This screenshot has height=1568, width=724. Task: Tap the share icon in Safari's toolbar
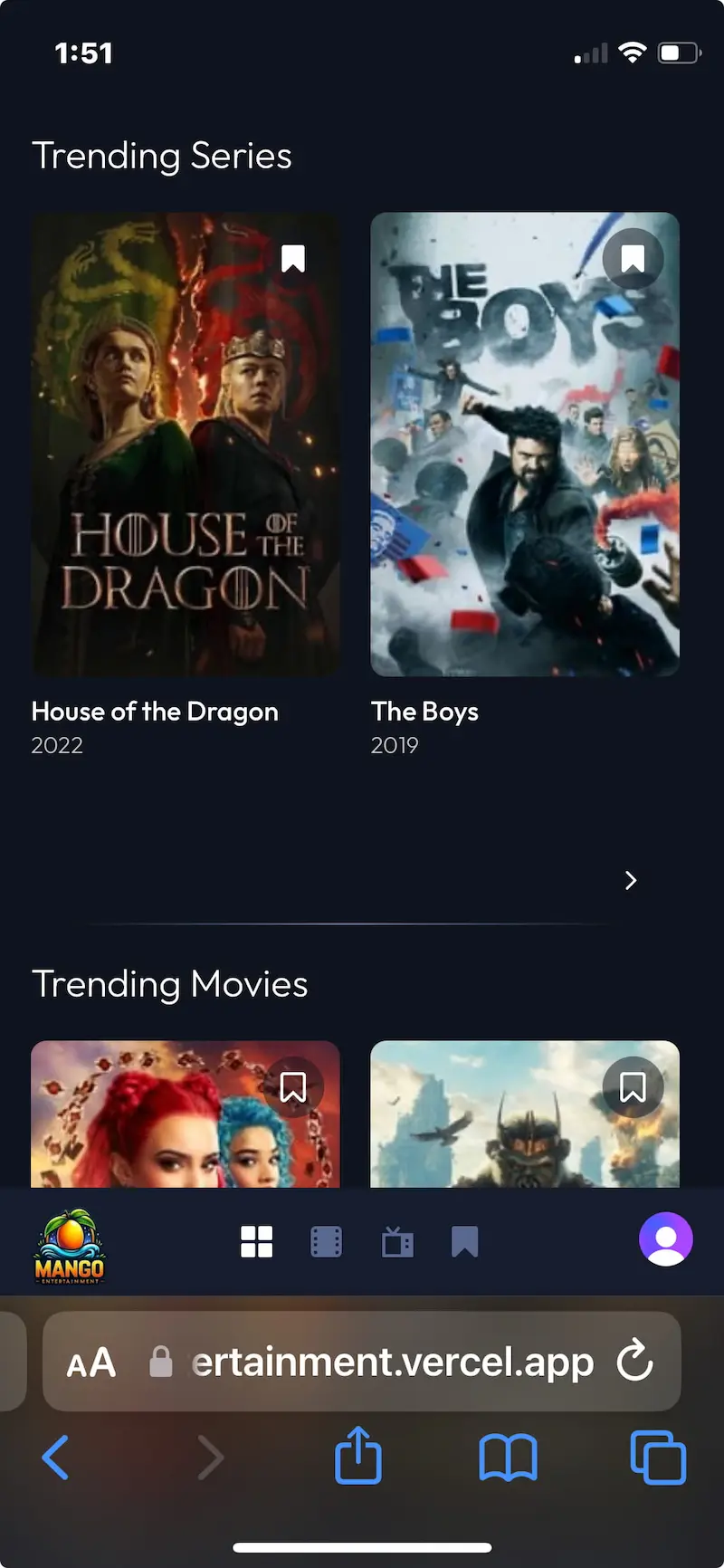[358, 1458]
